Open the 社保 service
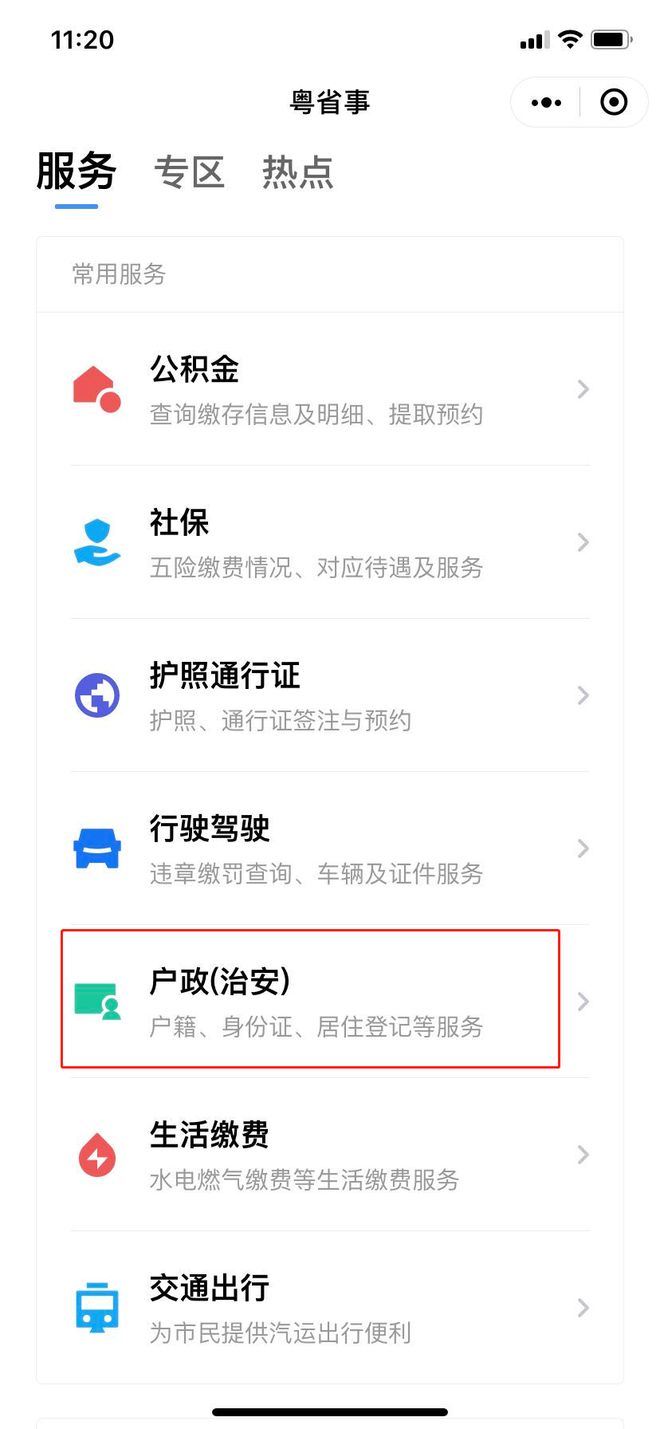The width and height of the screenshot is (660, 1429). pos(330,542)
